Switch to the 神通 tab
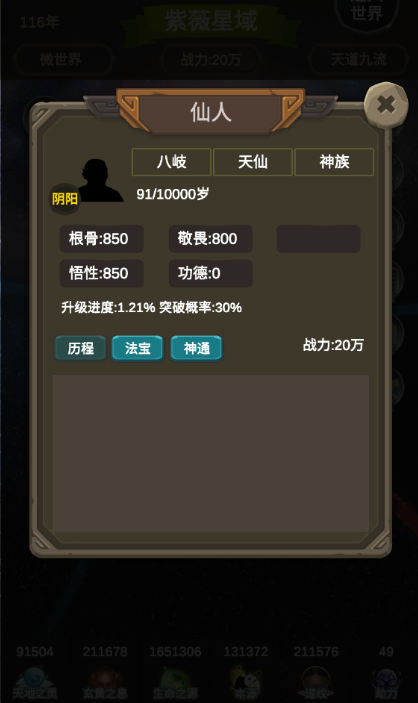Image resolution: width=418 pixels, height=703 pixels. [x=196, y=348]
